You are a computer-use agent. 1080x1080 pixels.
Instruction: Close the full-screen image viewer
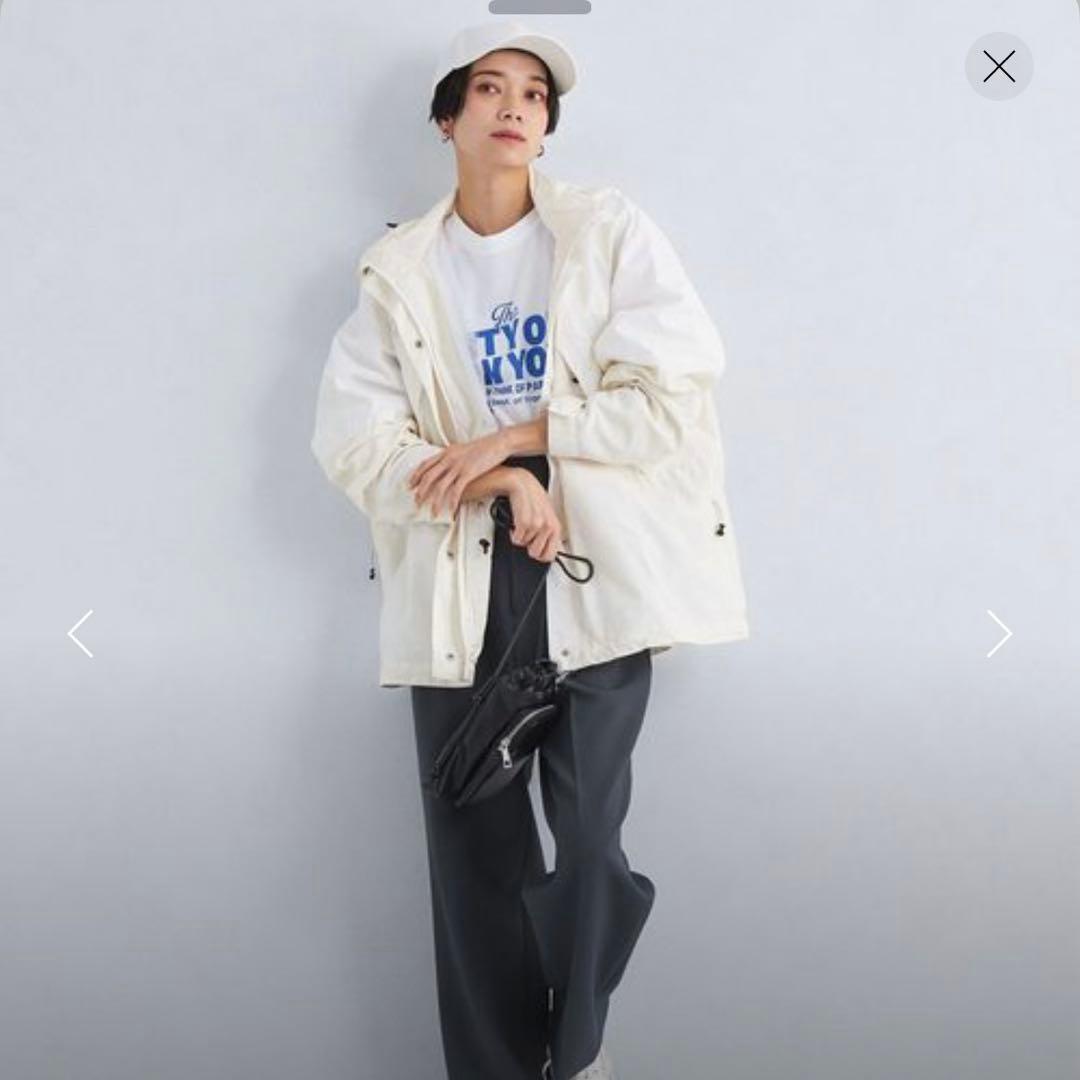click(x=998, y=67)
